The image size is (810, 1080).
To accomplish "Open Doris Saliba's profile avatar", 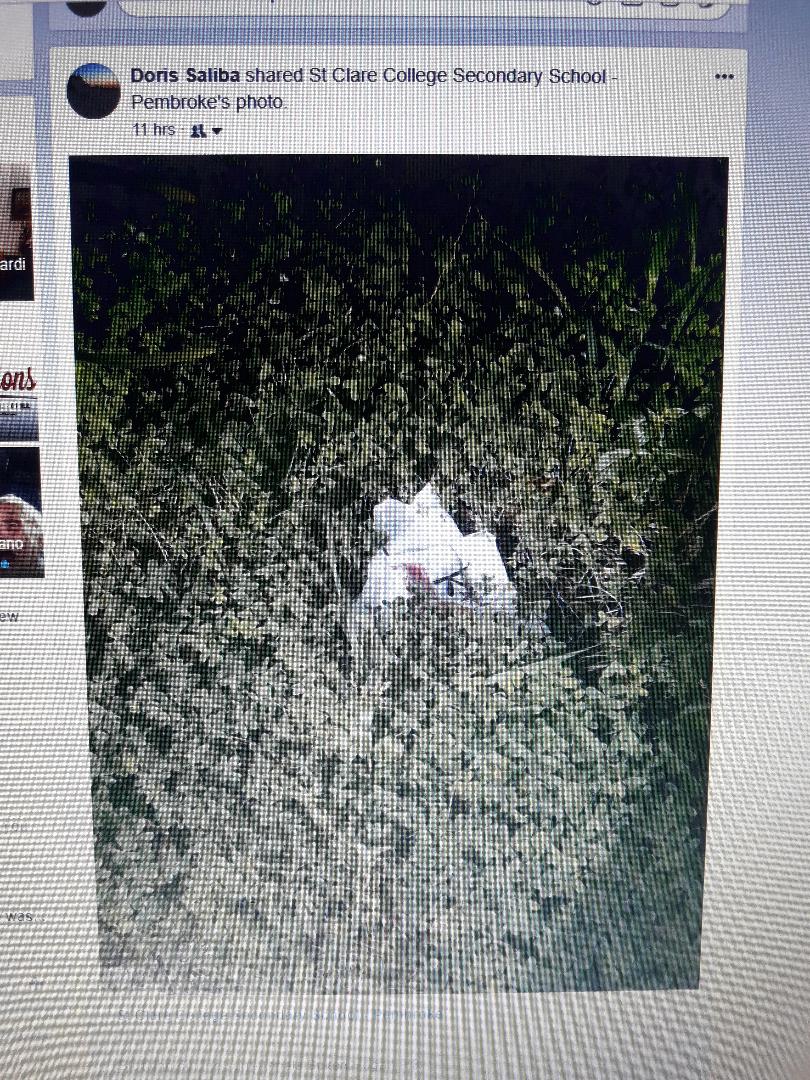I will point(94,91).
